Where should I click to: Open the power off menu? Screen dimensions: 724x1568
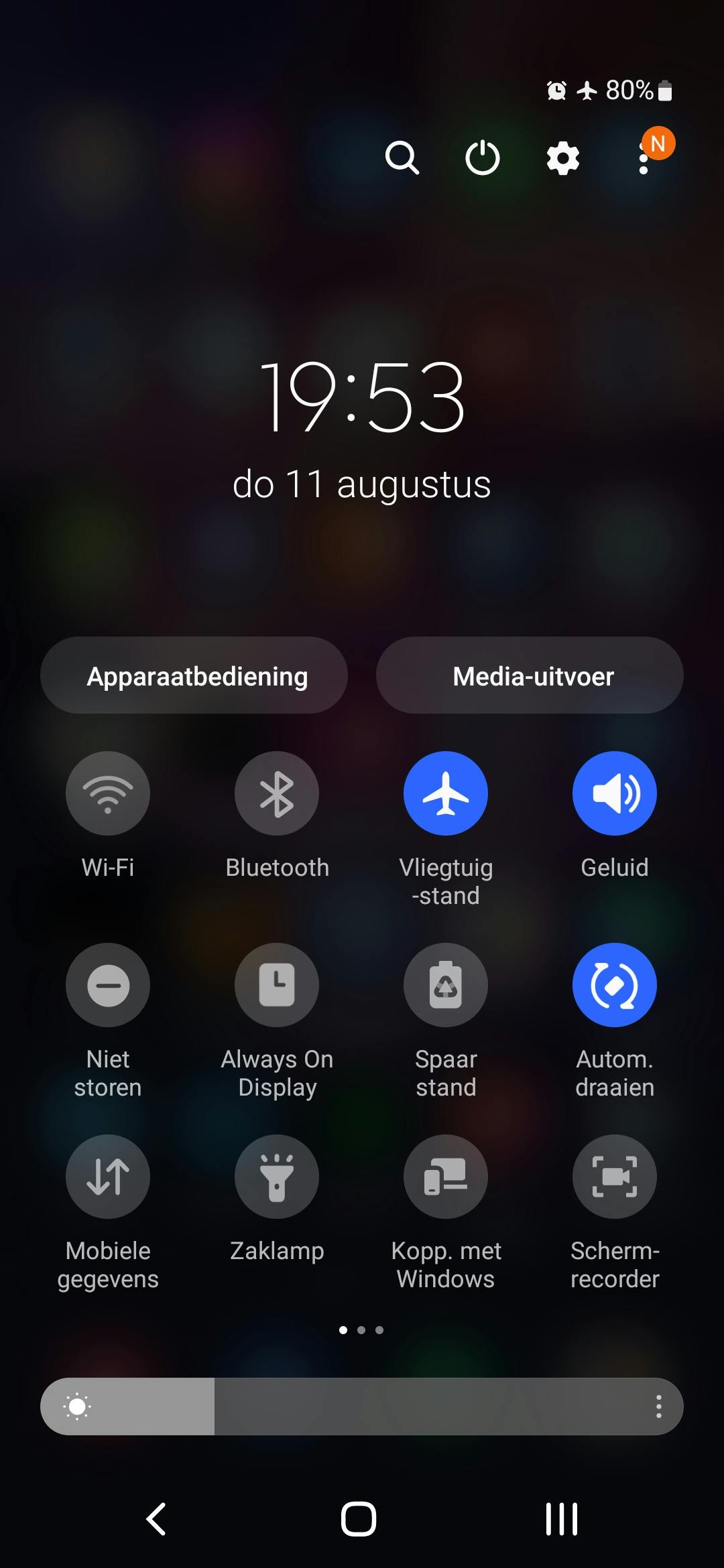point(483,158)
